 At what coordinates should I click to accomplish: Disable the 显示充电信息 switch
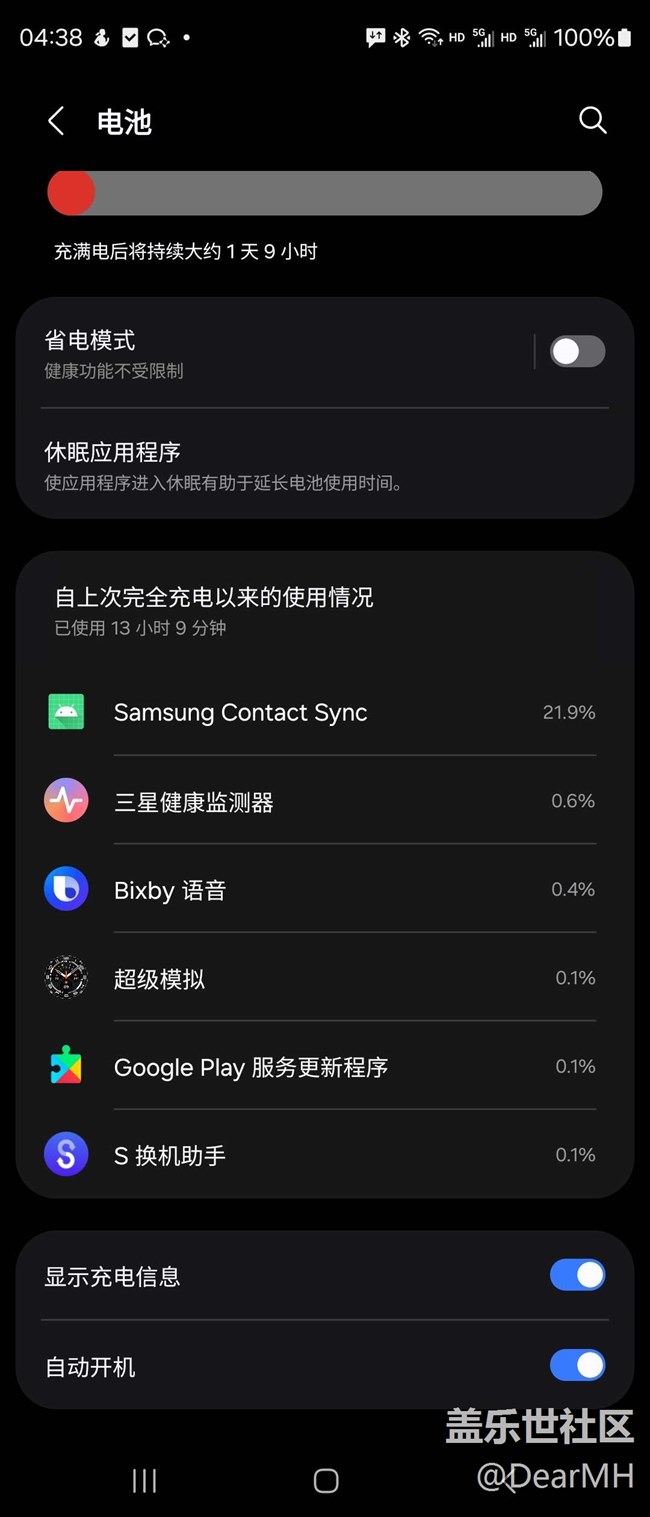pos(577,1275)
